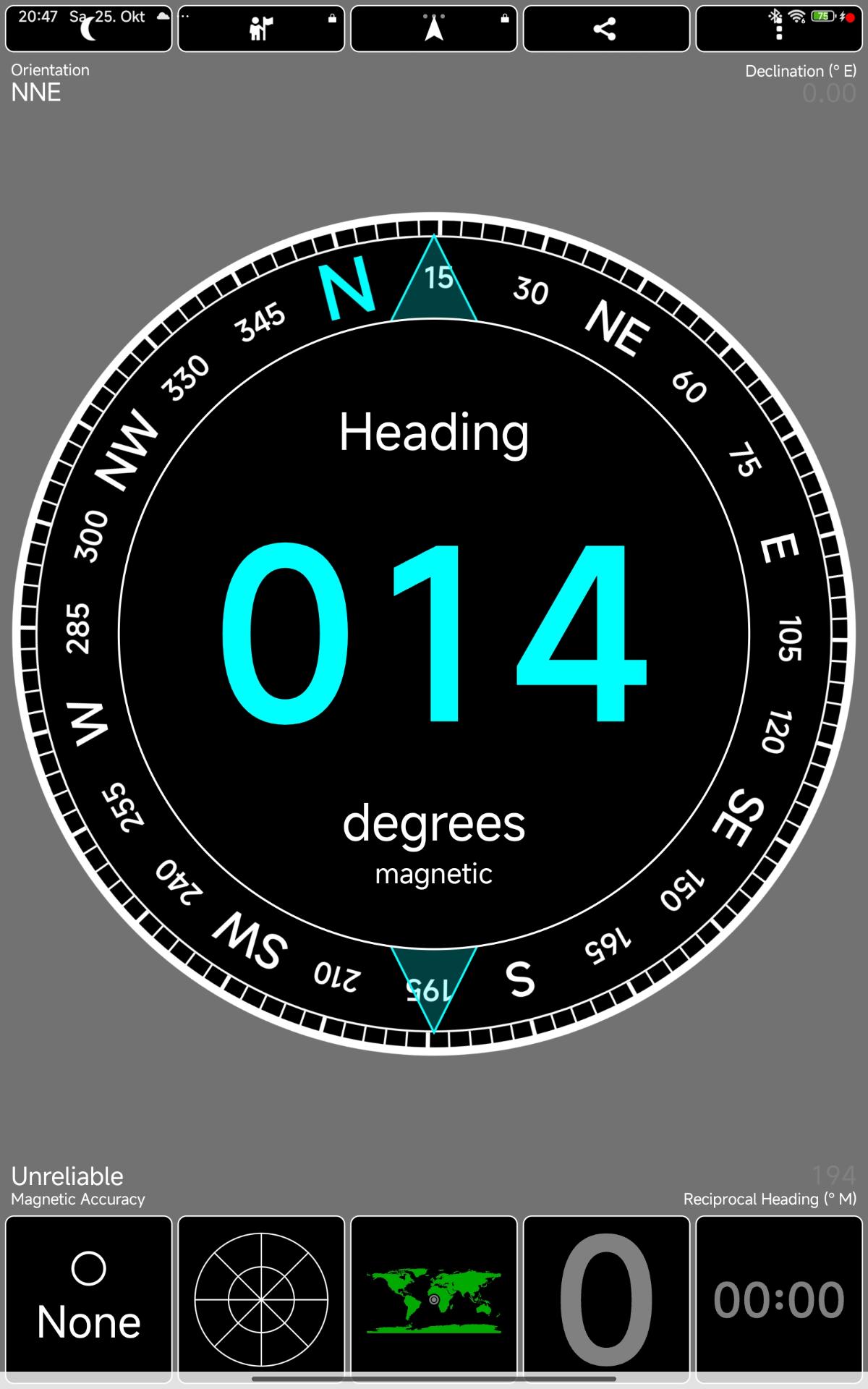This screenshot has width=868, height=1389.
Task: Toggle night mode with the moon button
Action: (x=88, y=29)
